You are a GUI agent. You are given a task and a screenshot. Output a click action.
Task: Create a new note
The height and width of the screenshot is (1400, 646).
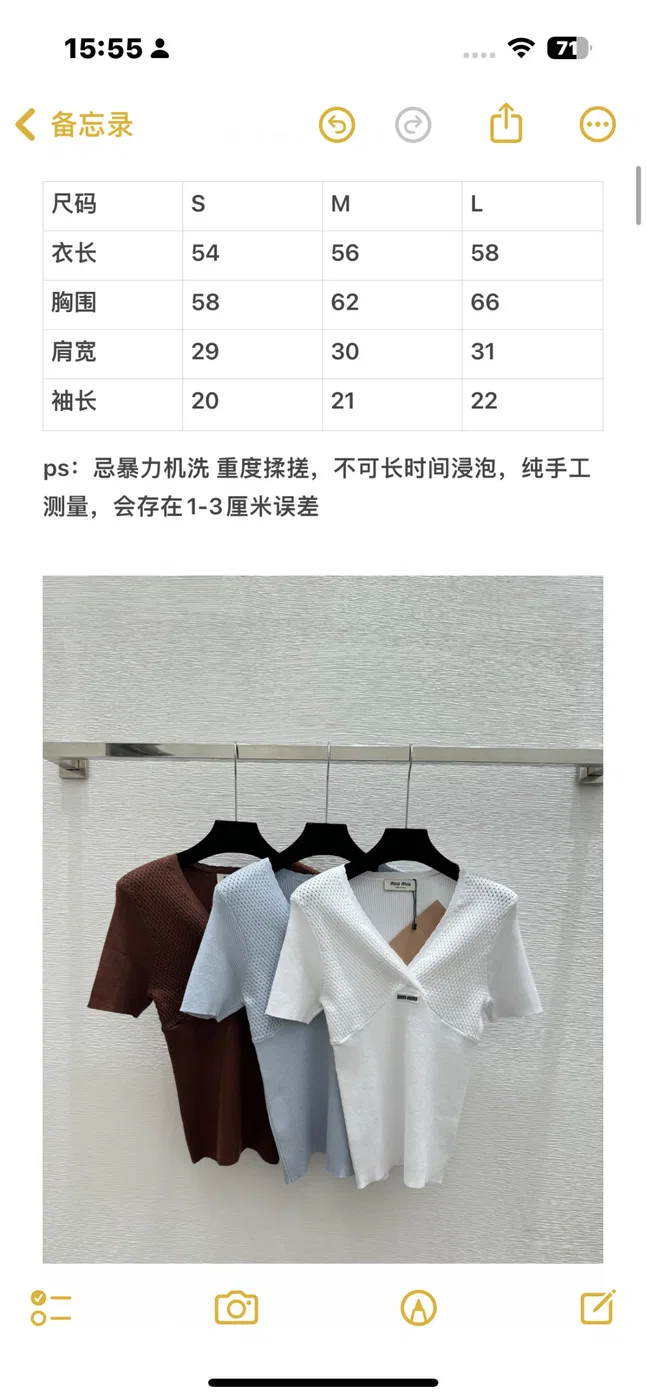pyautogui.click(x=598, y=1306)
